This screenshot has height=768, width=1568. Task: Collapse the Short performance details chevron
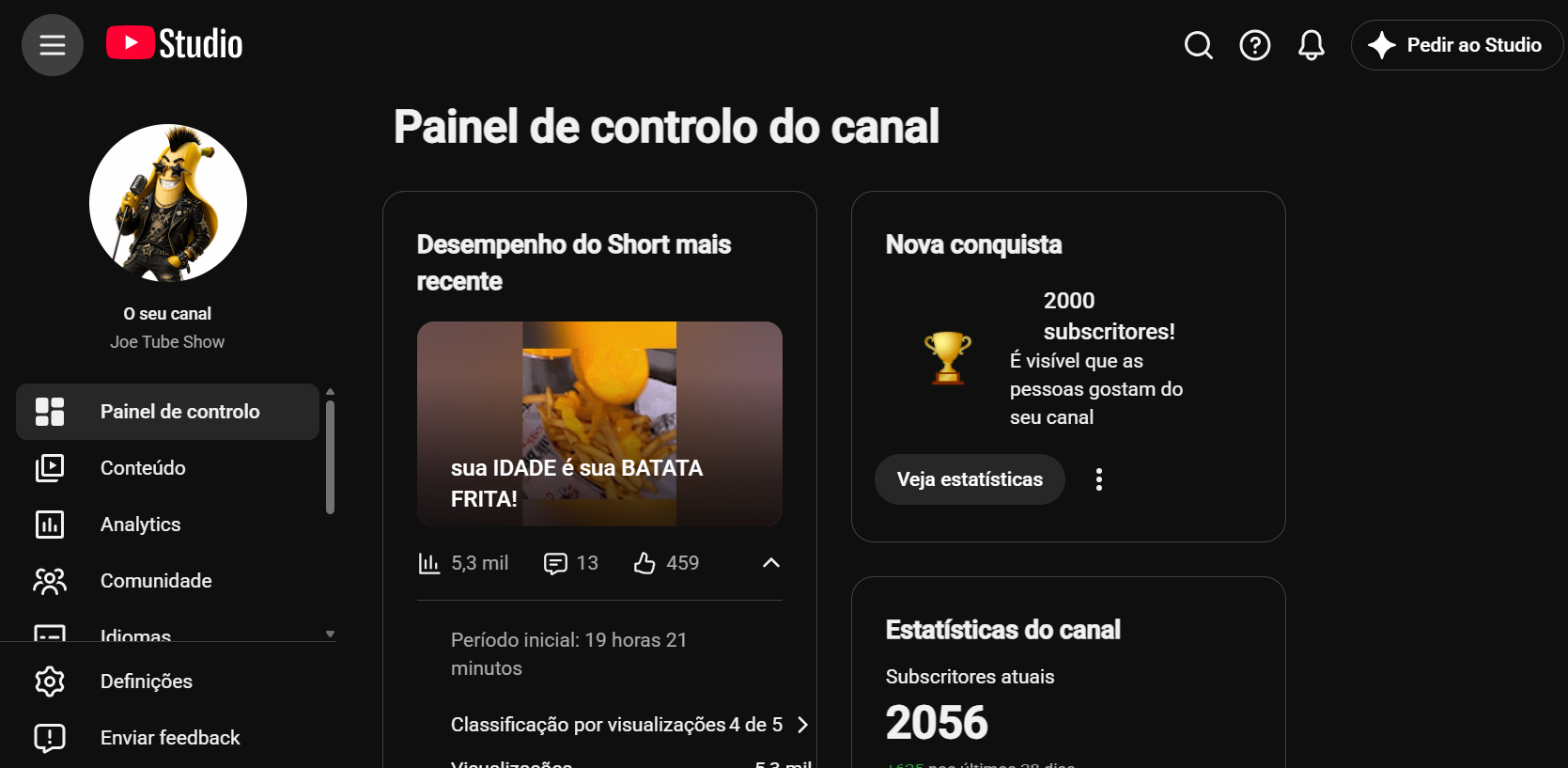(x=771, y=563)
